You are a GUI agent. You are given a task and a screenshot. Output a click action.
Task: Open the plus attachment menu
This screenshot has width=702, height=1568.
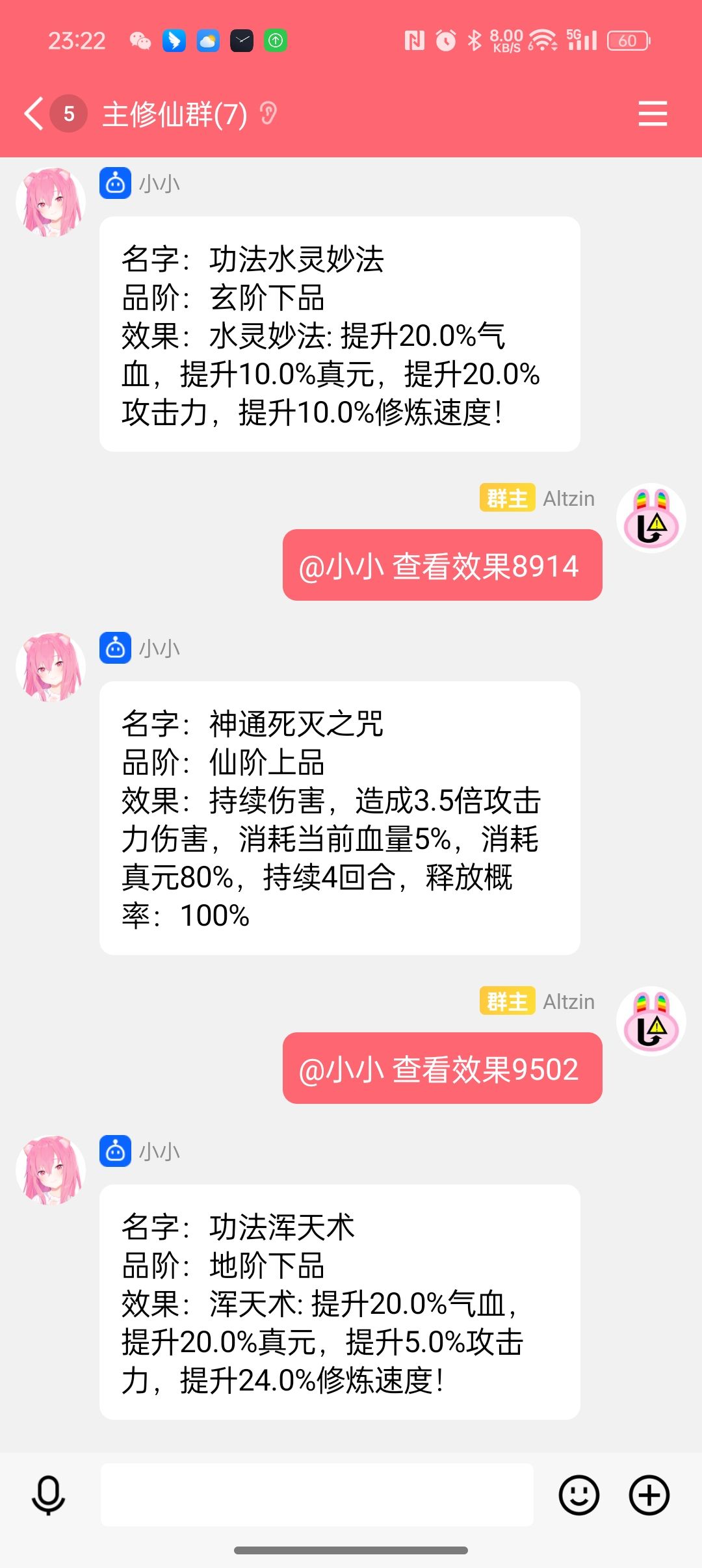(649, 1495)
